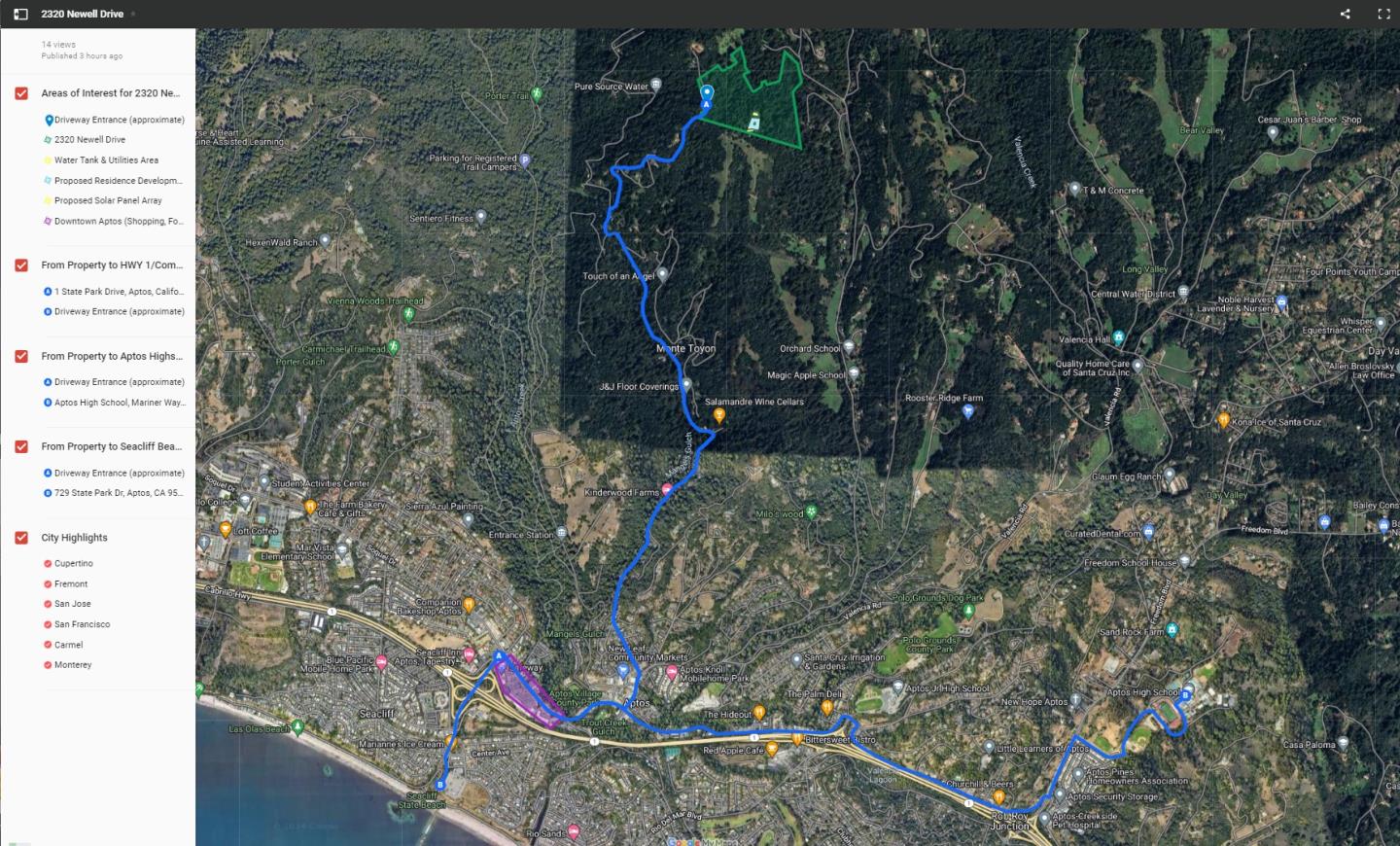Select Water Tank & Utilities Area
The height and width of the screenshot is (846, 1400).
pos(106,160)
